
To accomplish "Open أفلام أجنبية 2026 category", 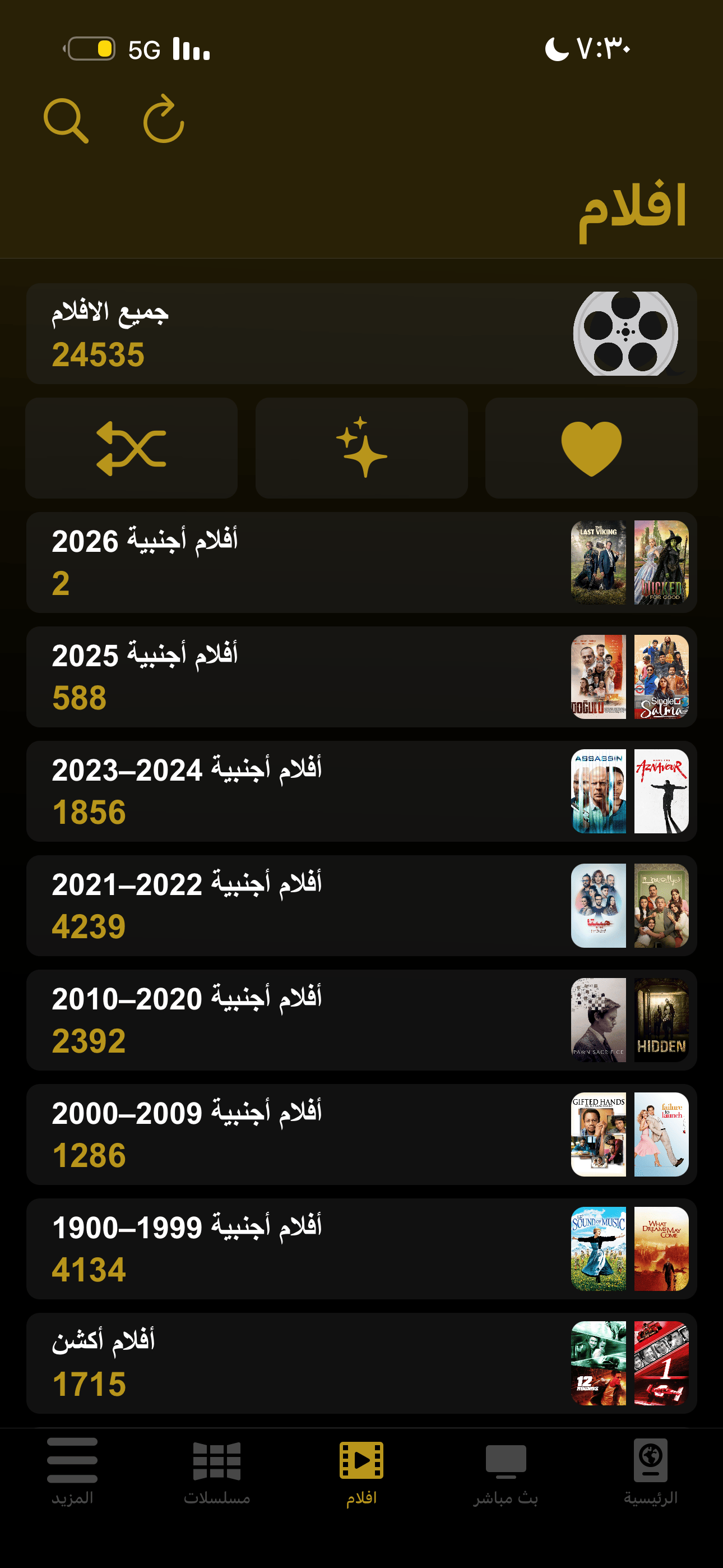I will coord(361,562).
